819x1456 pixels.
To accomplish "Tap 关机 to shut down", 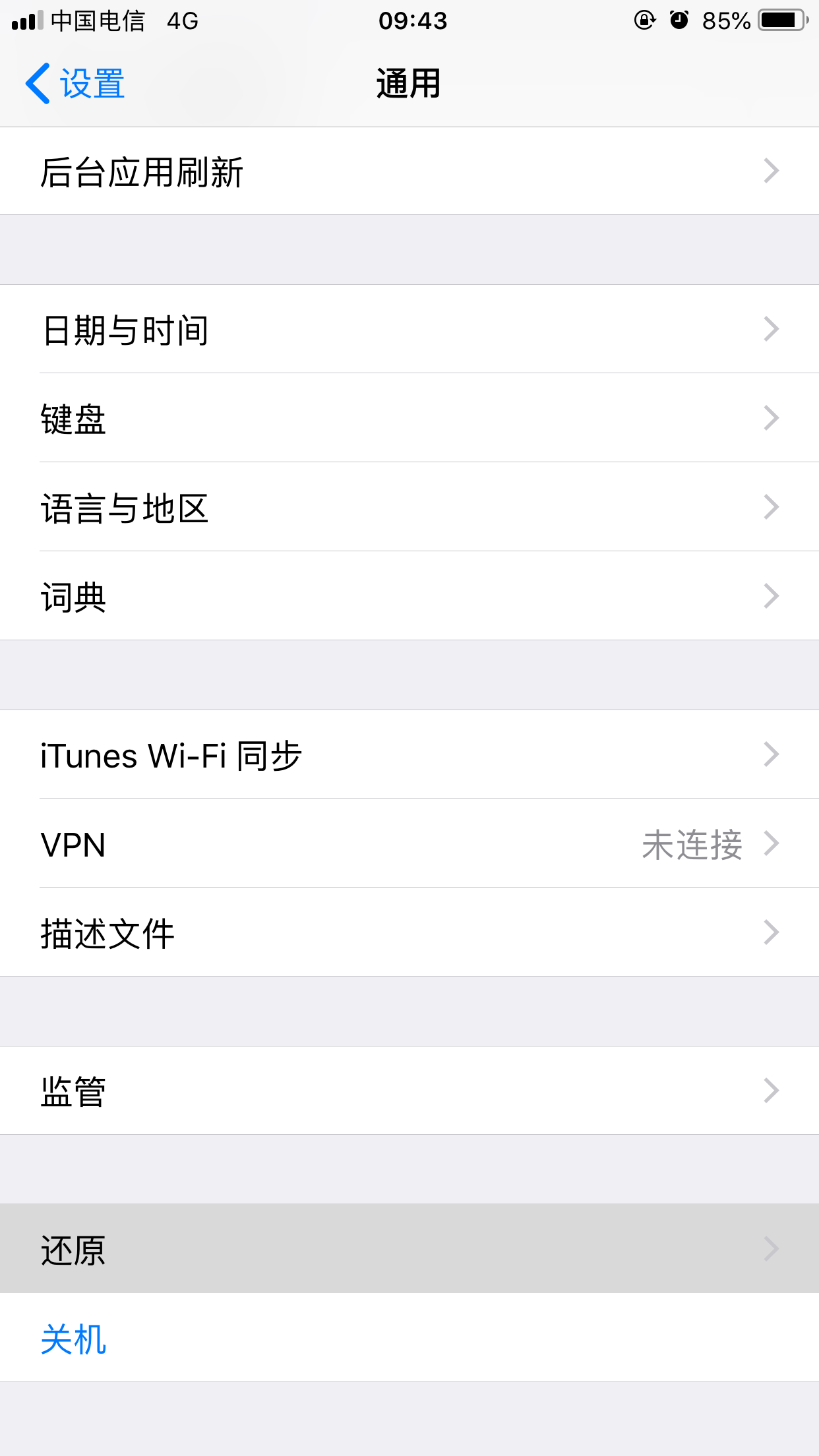I will click(74, 1339).
